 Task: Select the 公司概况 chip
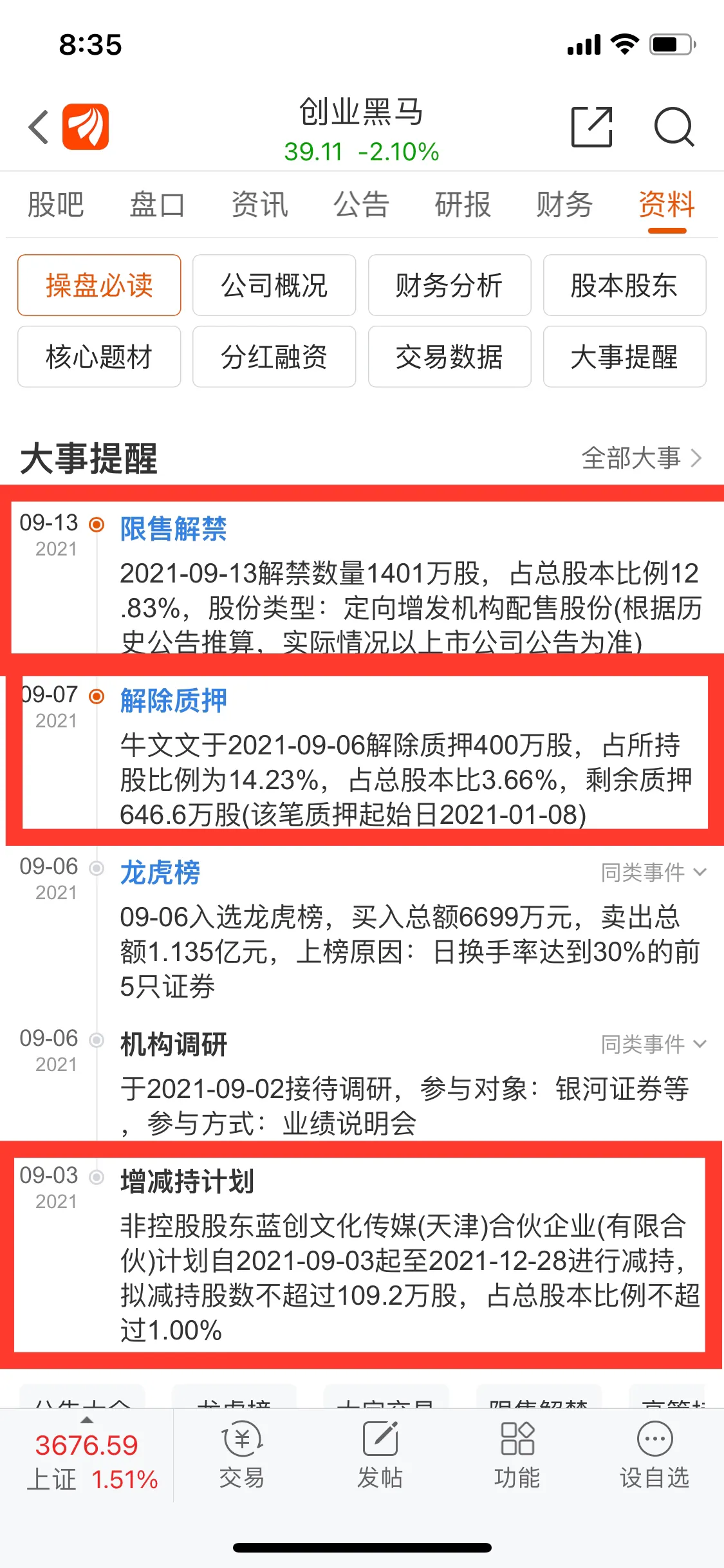274,285
